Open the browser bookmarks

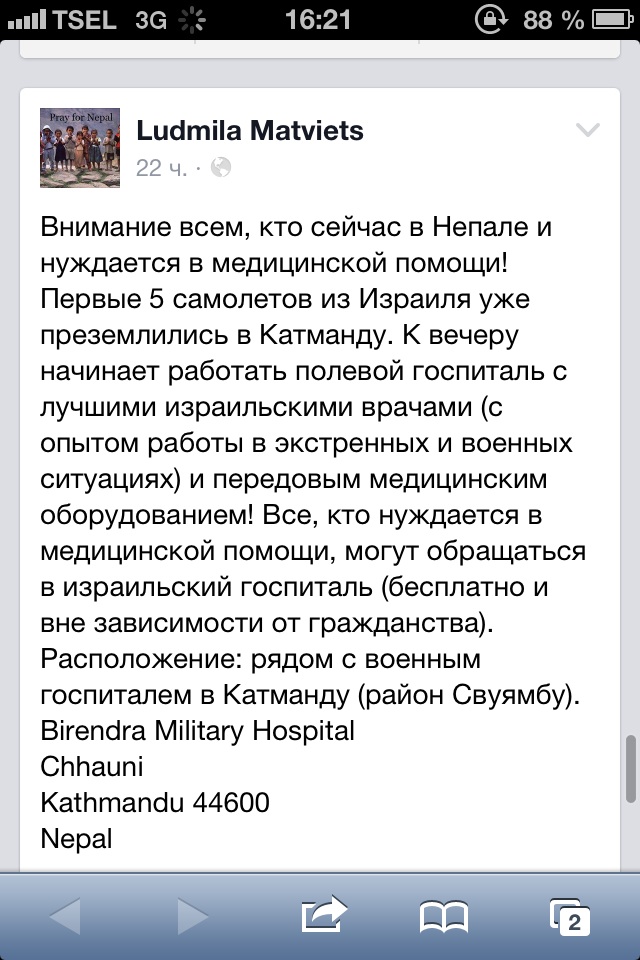[x=444, y=915]
